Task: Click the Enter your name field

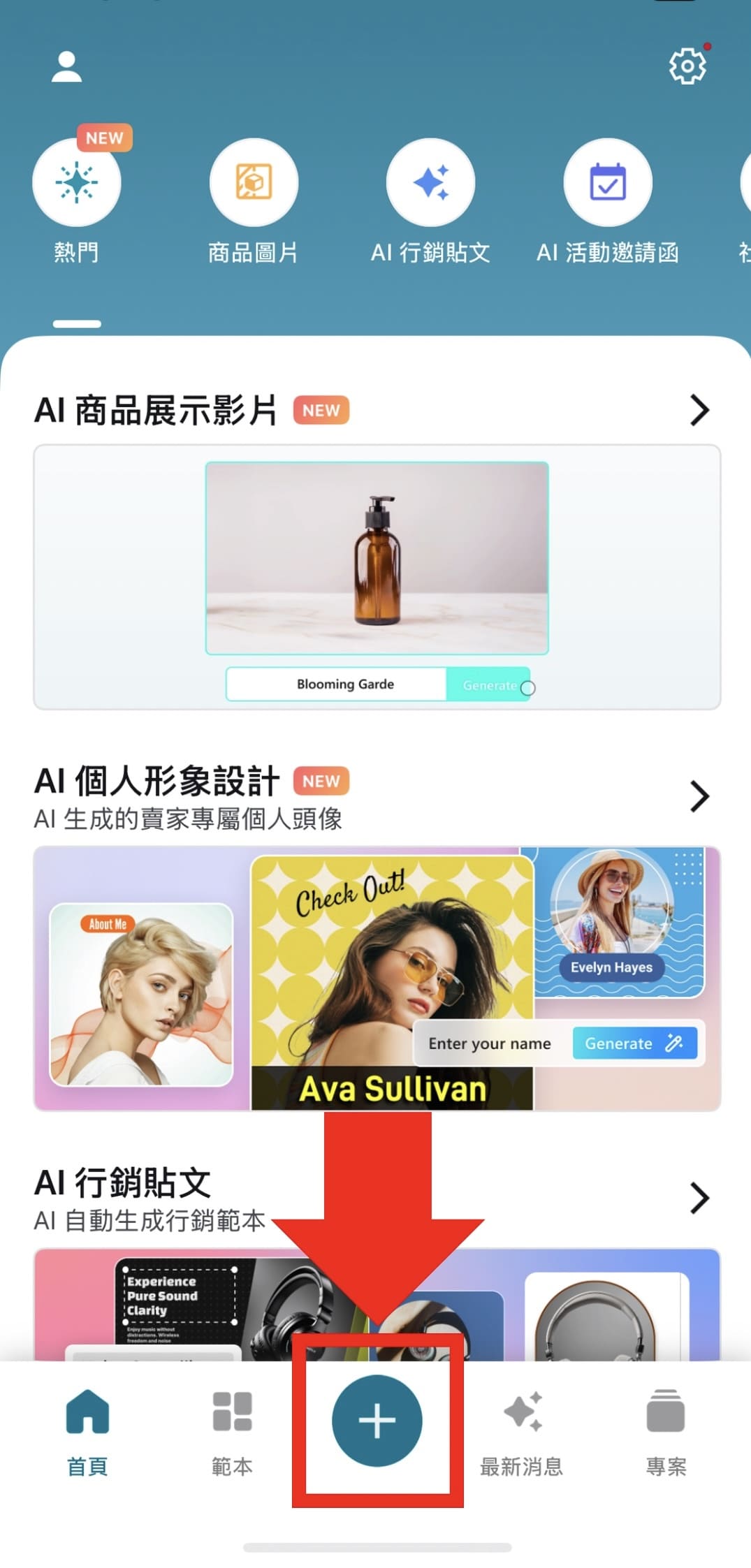Action: click(489, 1043)
